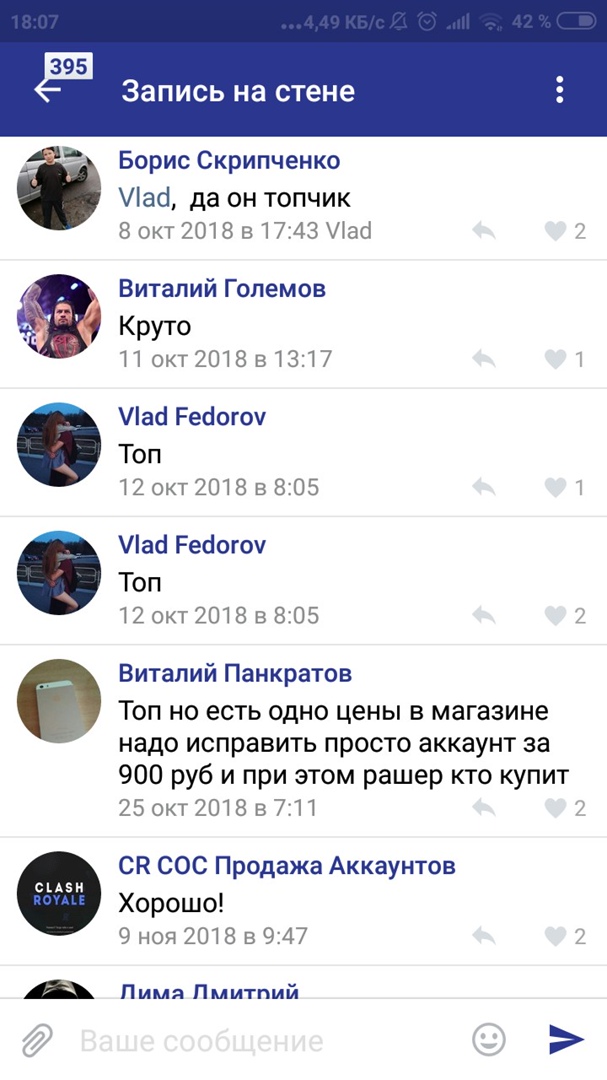This screenshot has width=607, height=1080.
Task: Open Виталий Големов's avatar
Action: (x=59, y=317)
